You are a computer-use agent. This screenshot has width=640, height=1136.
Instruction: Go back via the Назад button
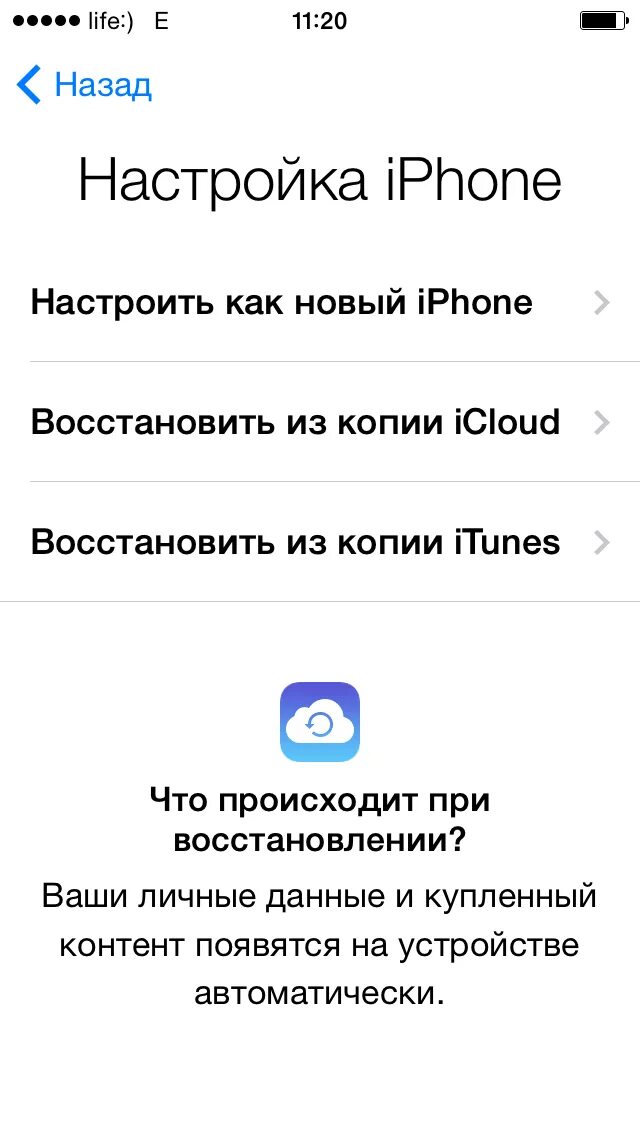84,85
